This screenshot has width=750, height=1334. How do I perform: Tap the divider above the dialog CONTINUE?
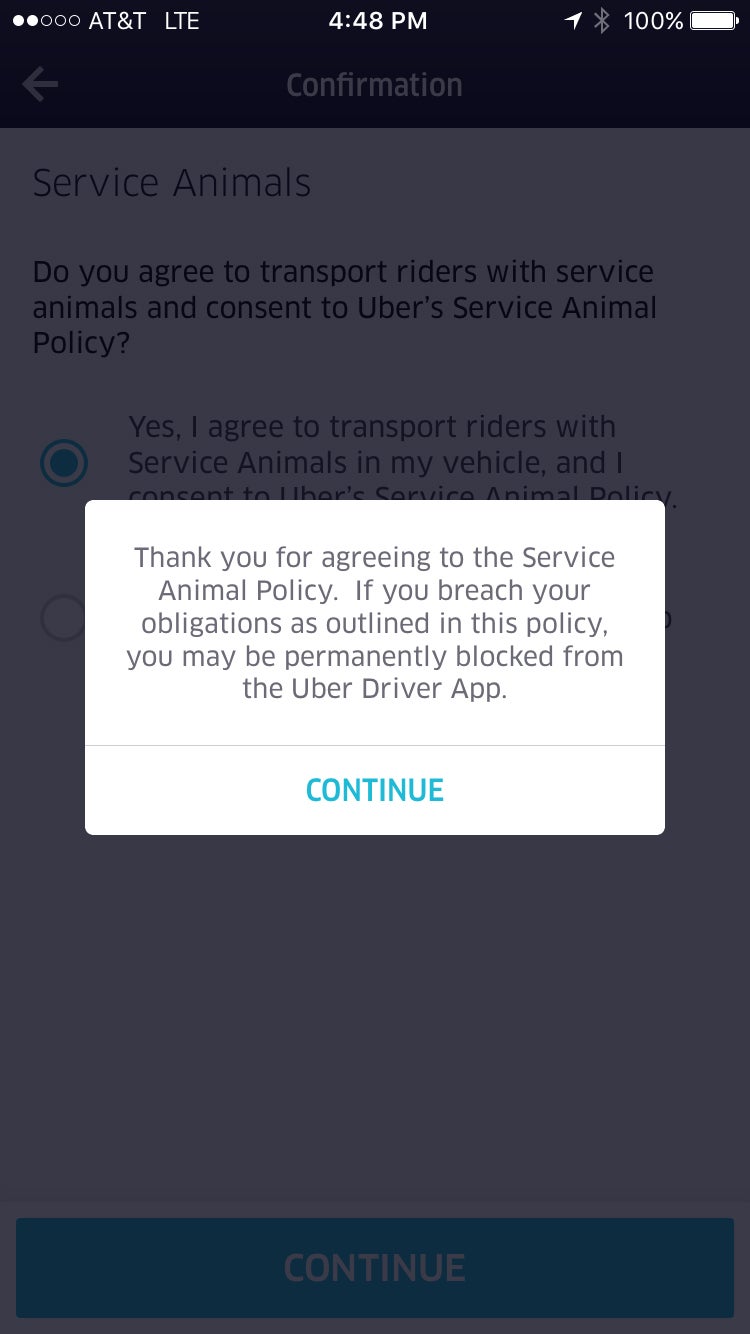(375, 746)
